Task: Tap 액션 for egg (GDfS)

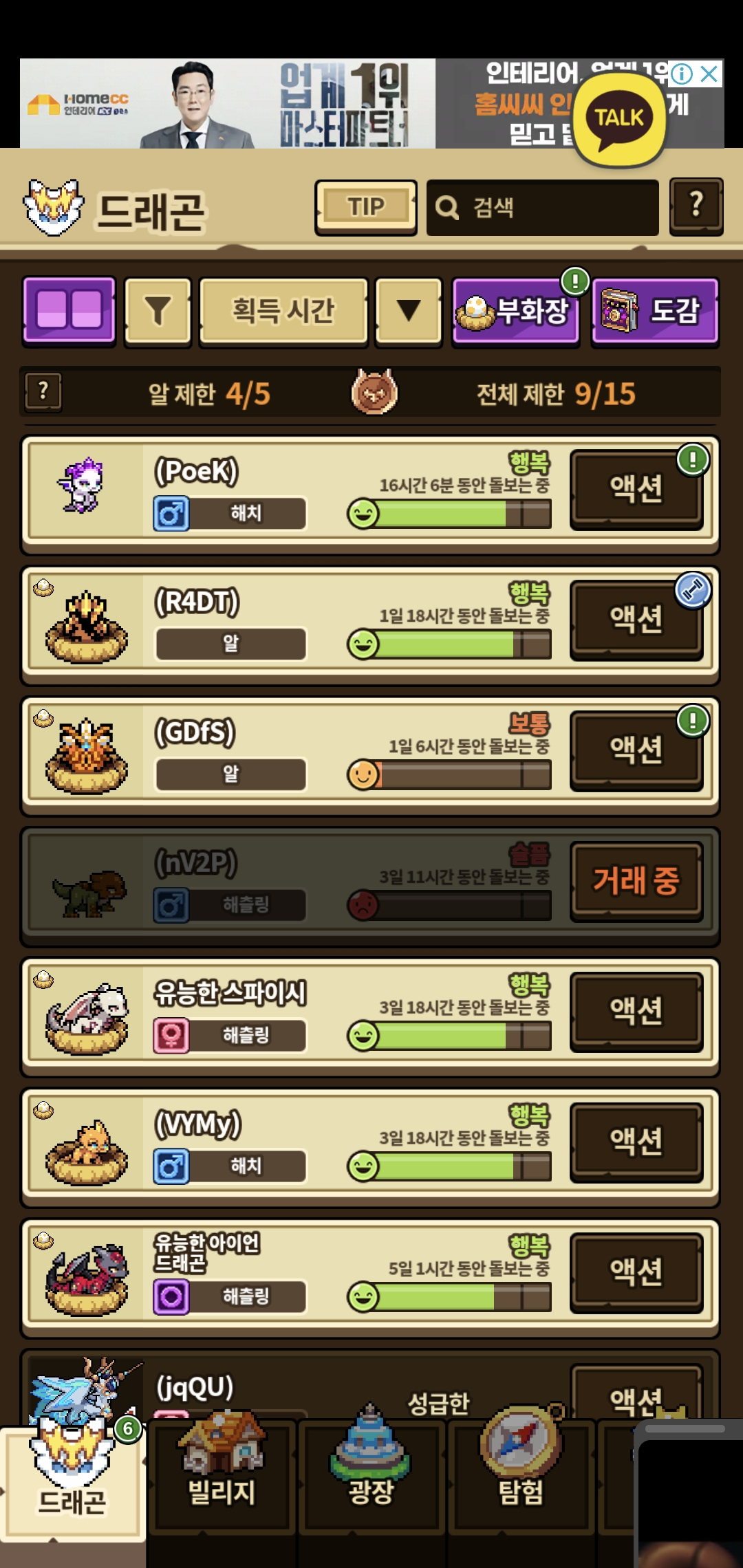Action: point(636,750)
